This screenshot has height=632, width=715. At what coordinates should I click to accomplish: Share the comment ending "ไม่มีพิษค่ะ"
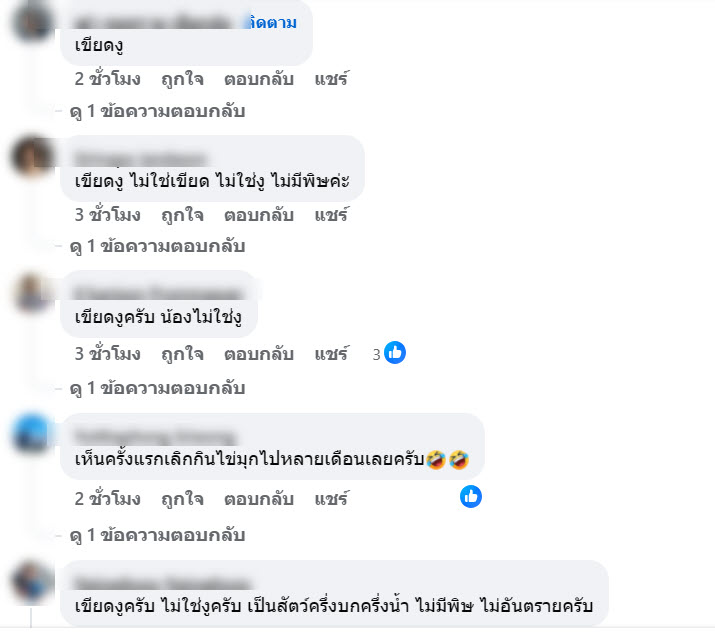331,214
